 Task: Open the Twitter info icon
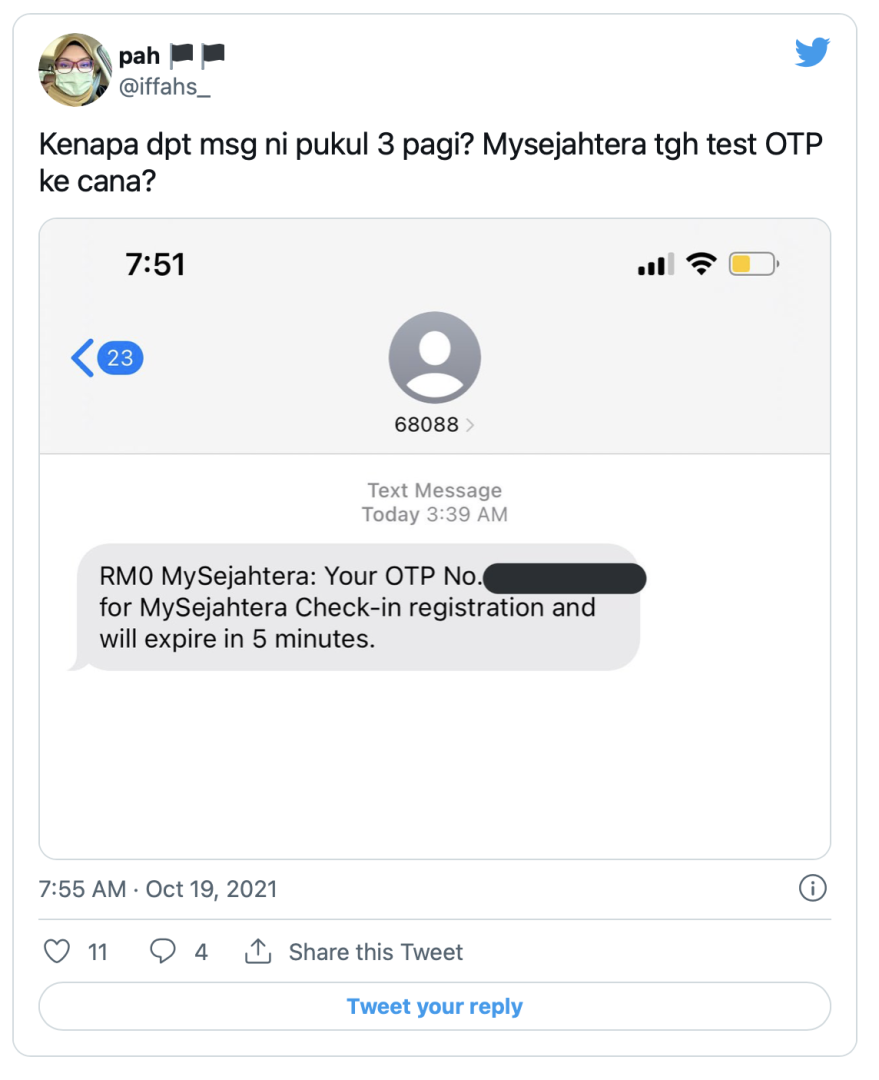pyautogui.click(x=813, y=888)
